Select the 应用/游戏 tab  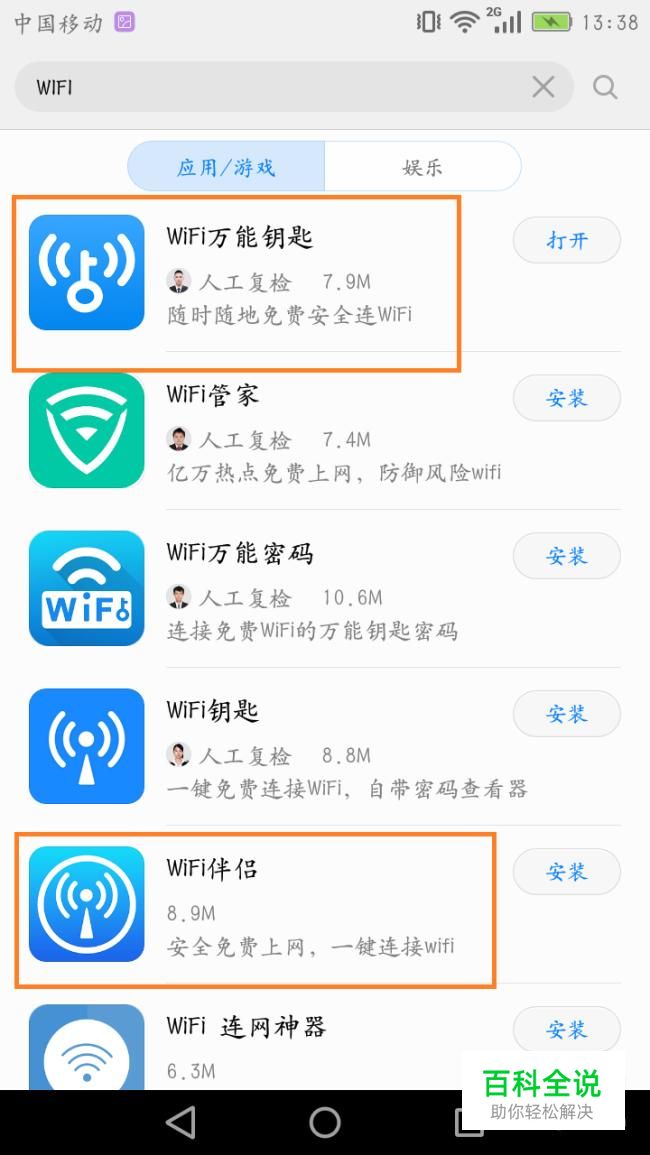(226, 166)
